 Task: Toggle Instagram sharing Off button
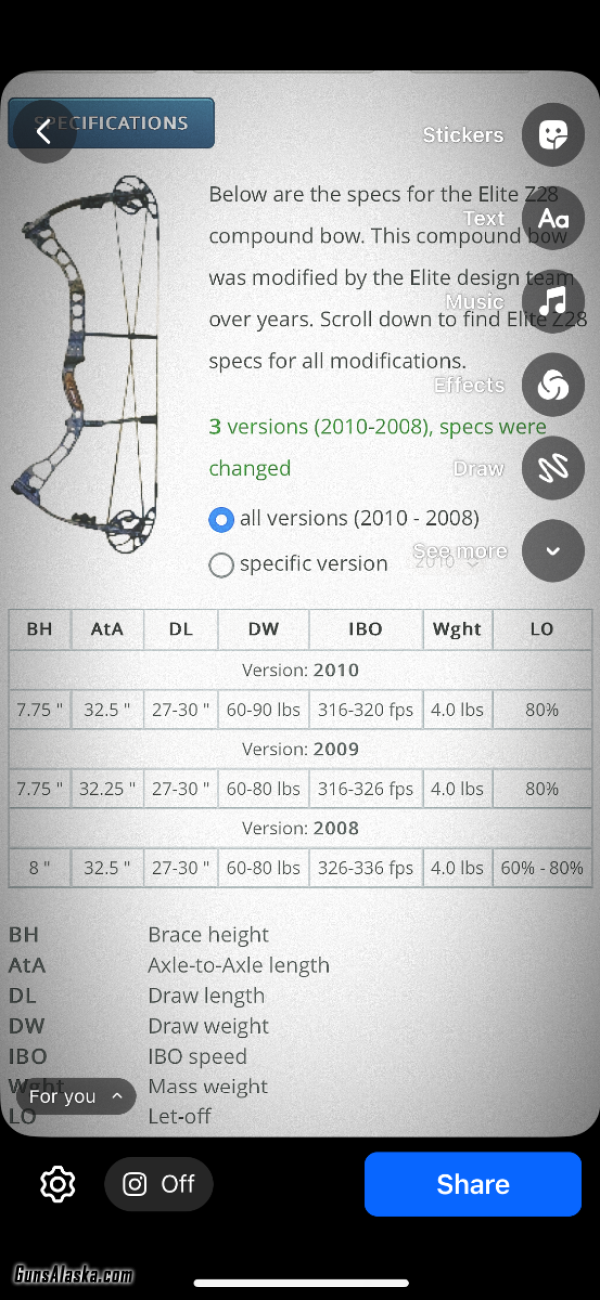158,1184
